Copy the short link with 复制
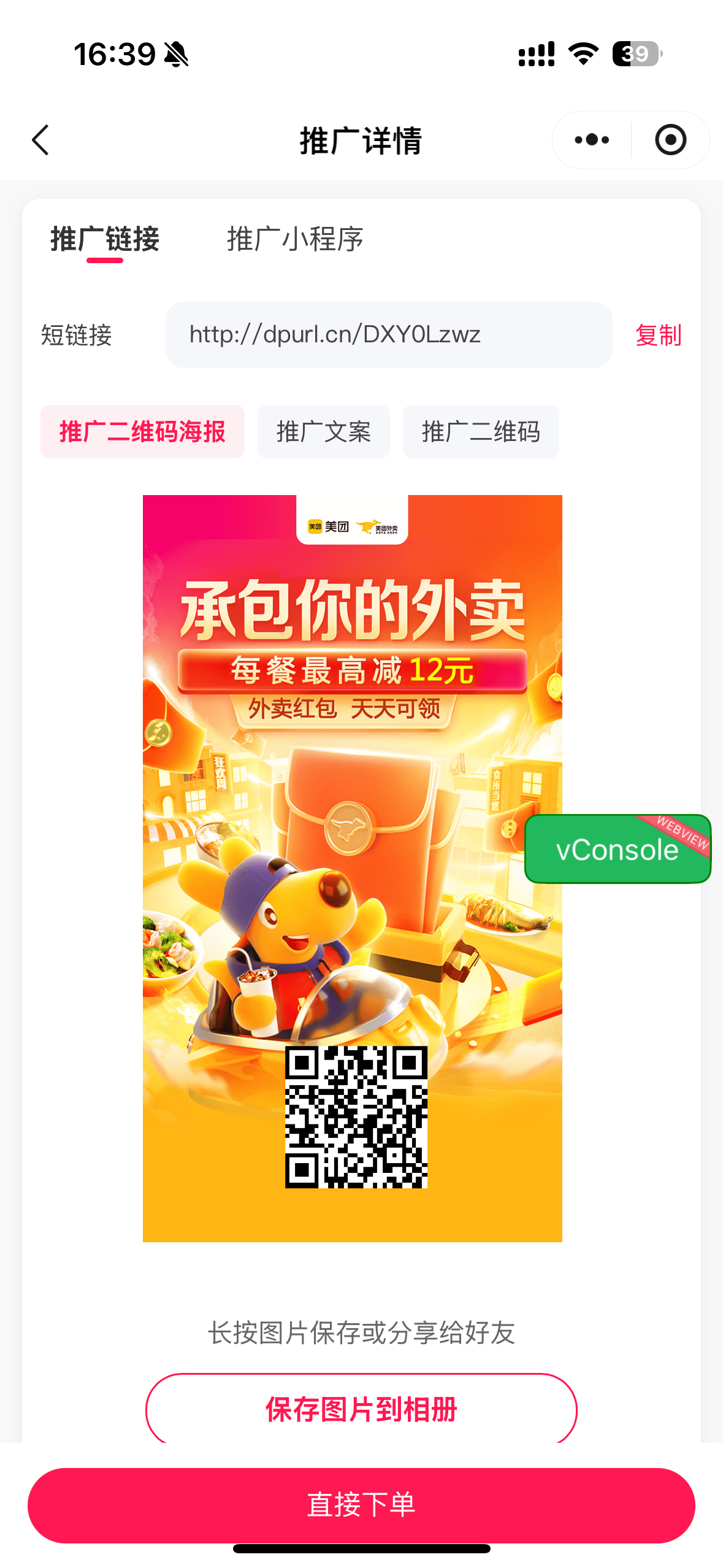The height and width of the screenshot is (1568, 723). 658,336
